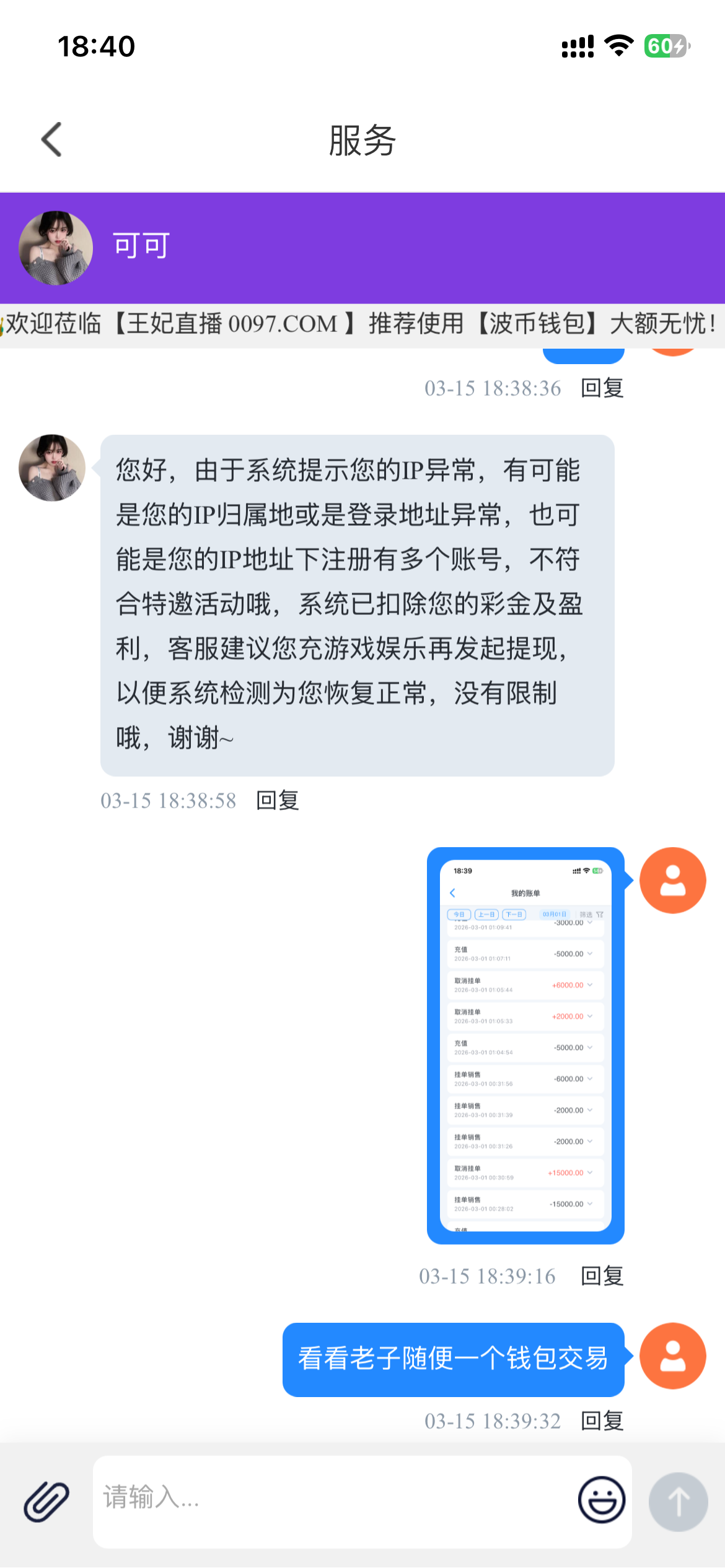Open the attachment paperclip icon

coord(46,1501)
